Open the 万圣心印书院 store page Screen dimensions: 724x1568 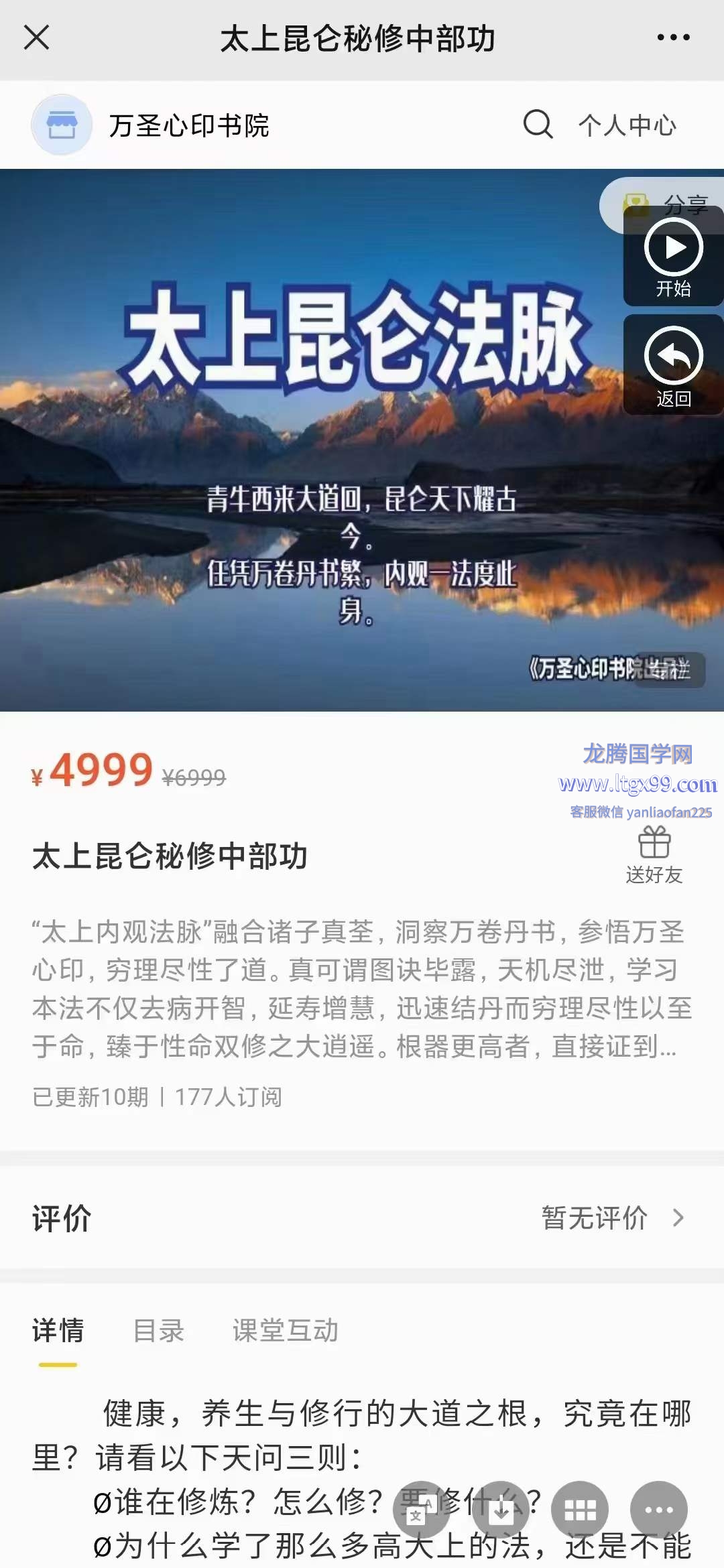(188, 125)
